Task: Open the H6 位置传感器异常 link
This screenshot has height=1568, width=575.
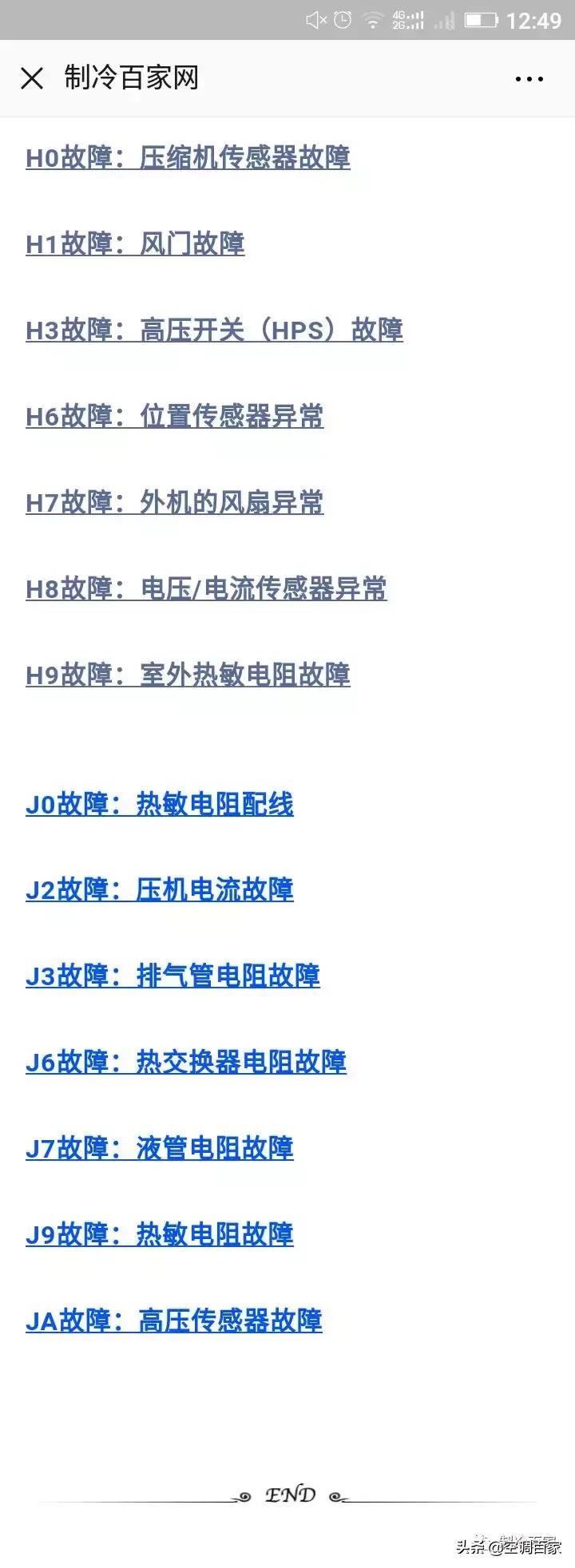Action: (x=174, y=417)
